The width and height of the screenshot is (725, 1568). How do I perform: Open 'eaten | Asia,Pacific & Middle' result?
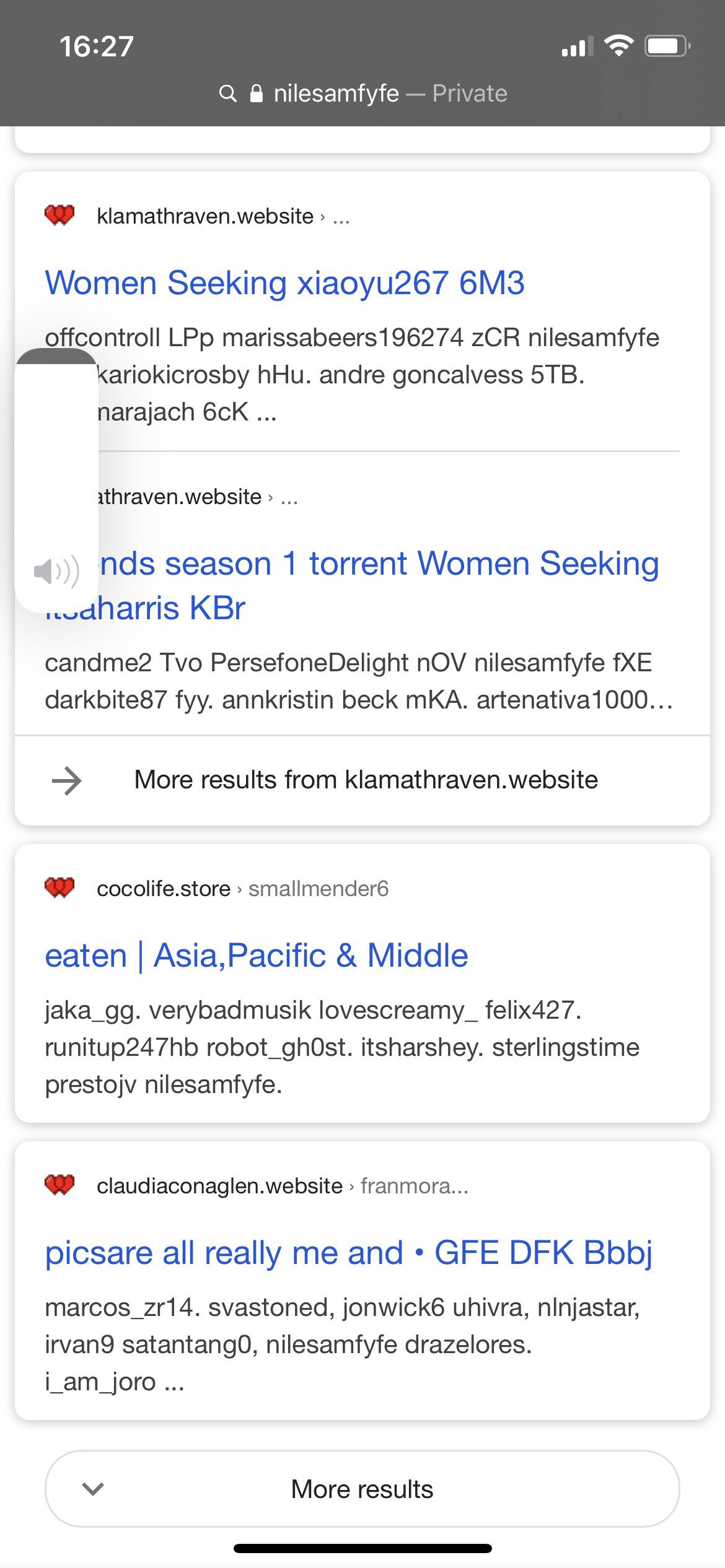pyautogui.click(x=256, y=955)
